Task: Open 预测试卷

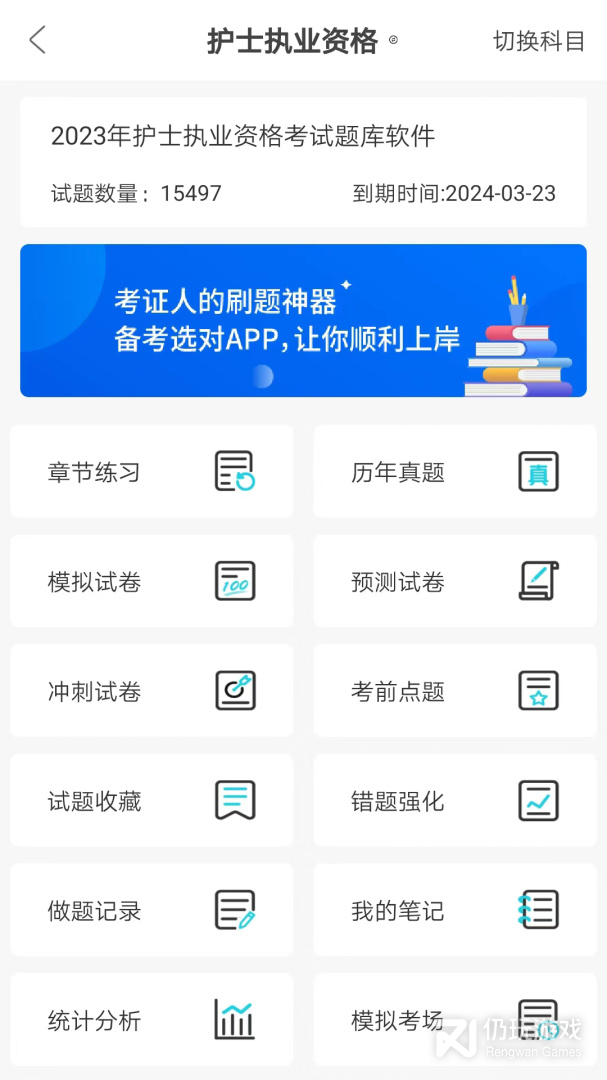Action: 455,582
